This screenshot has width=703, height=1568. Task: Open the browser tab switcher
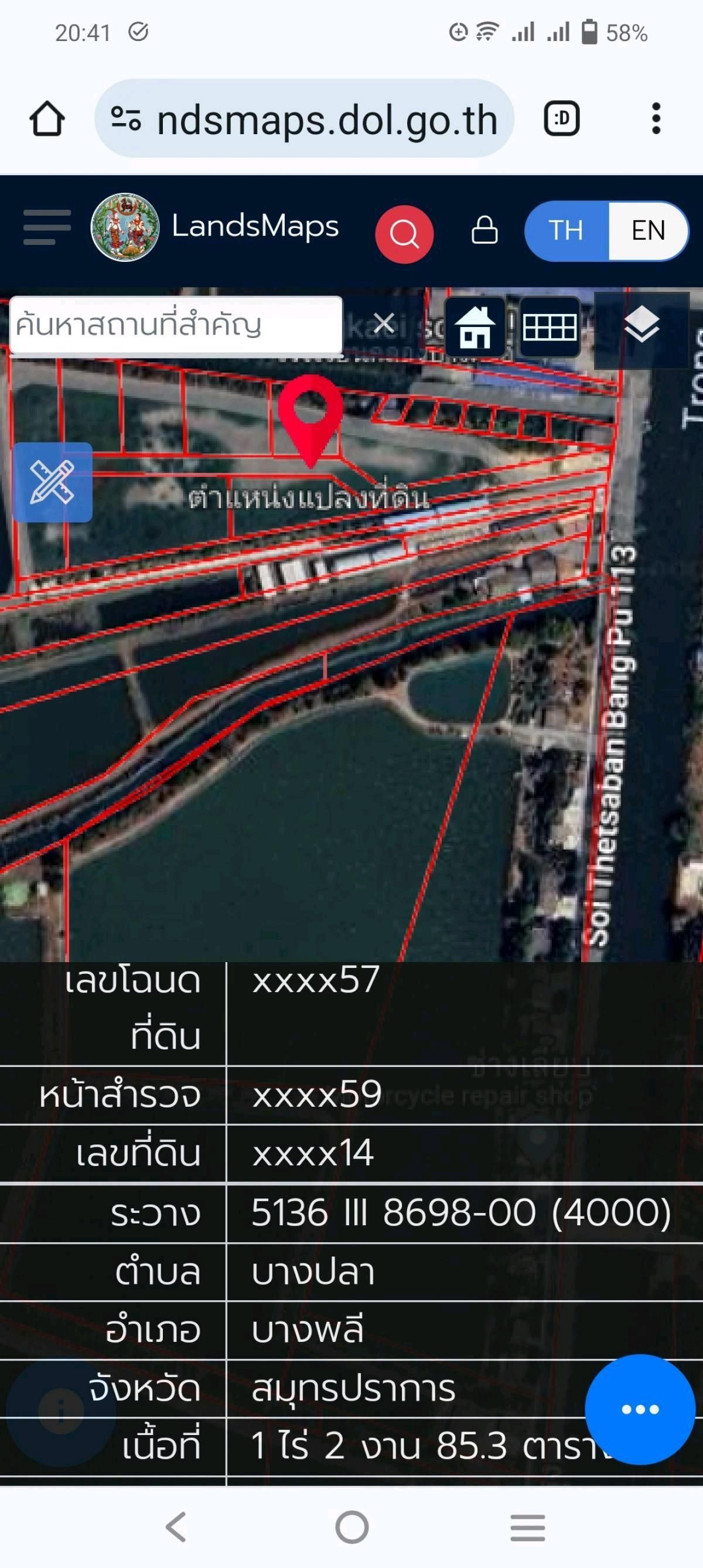561,118
